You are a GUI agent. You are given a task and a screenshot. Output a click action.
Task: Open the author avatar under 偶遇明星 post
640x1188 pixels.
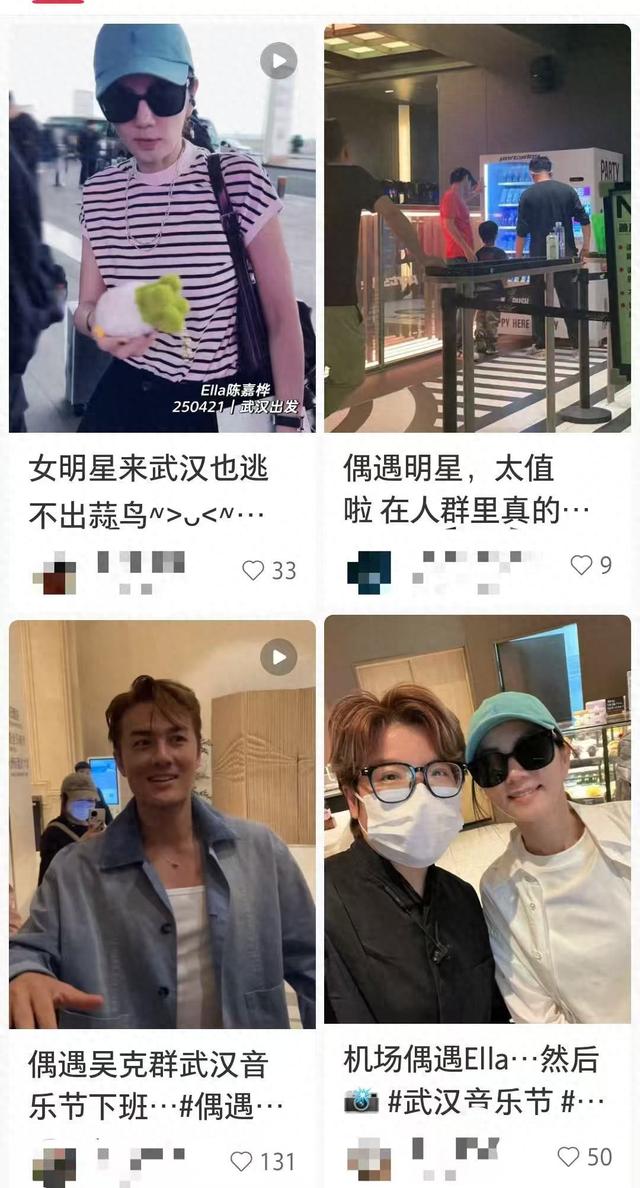tap(368, 571)
